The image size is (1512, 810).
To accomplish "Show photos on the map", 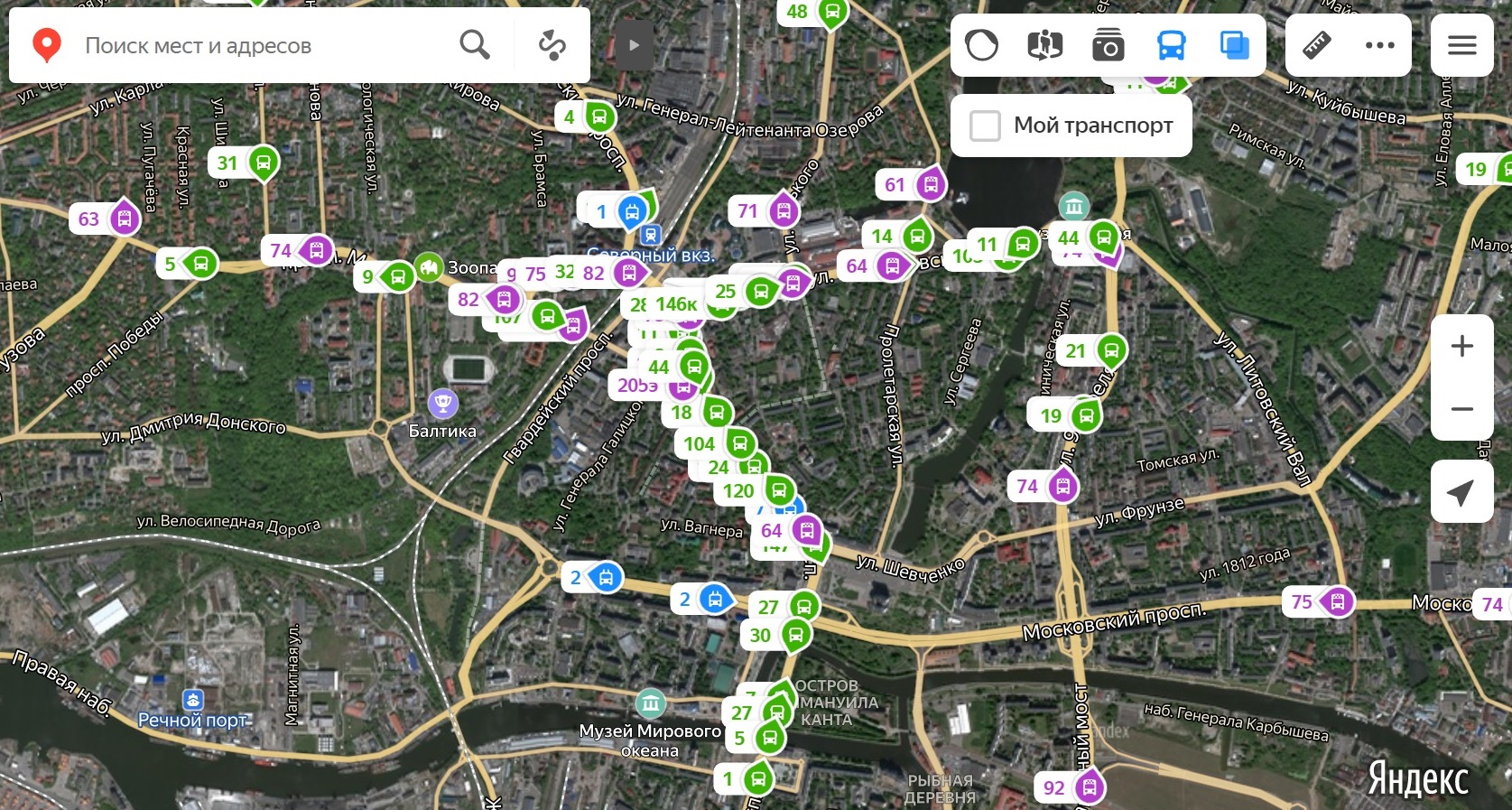I will click(1108, 45).
